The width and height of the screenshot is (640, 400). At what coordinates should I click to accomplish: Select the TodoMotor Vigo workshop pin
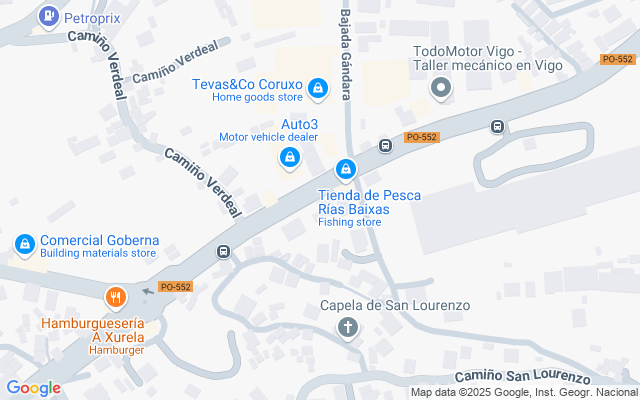[441, 90]
